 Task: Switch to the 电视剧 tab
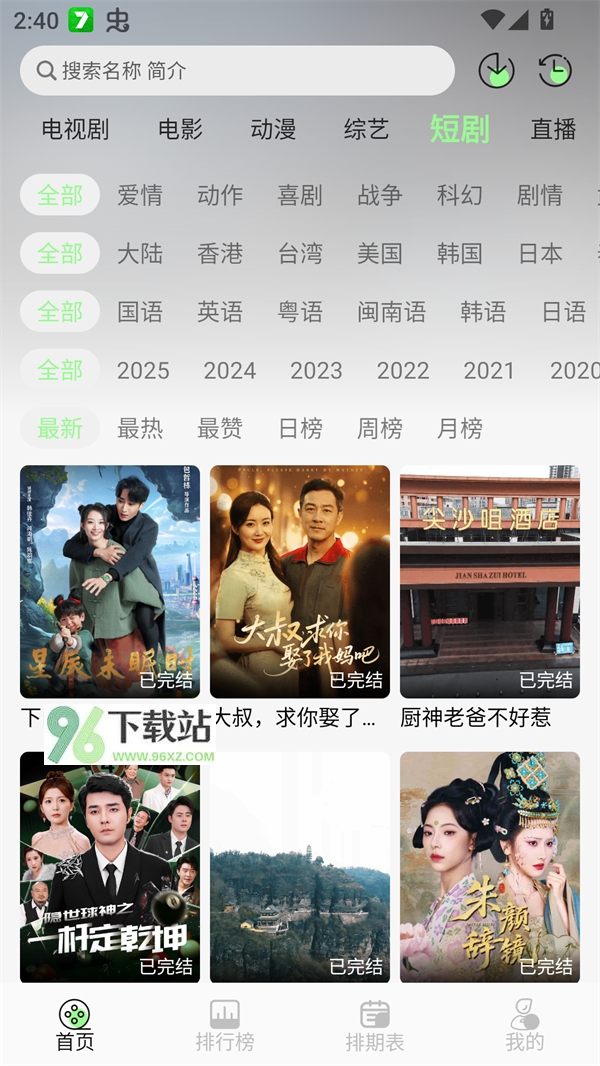tap(75, 129)
